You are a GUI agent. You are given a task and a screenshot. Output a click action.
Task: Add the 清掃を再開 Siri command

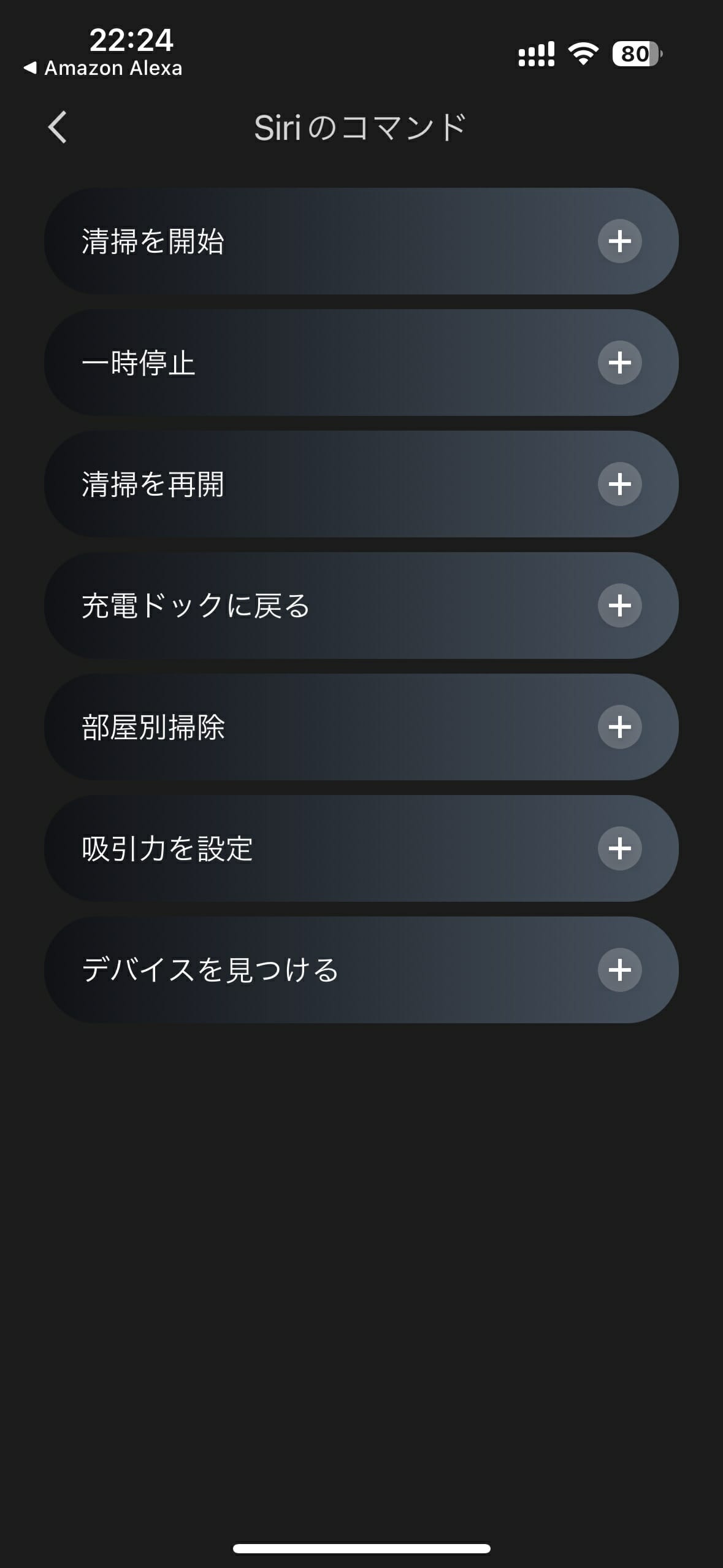[619, 484]
